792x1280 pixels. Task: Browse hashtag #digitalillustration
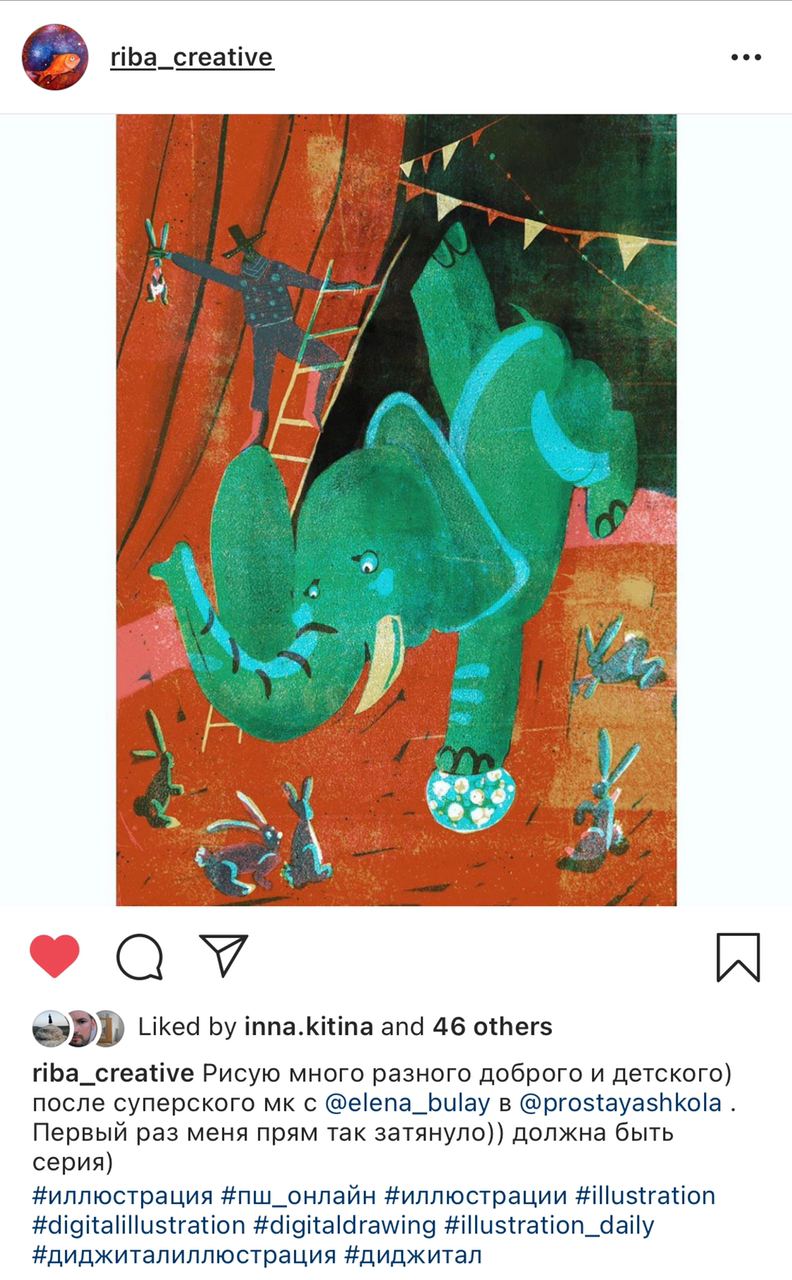(x=139, y=1225)
